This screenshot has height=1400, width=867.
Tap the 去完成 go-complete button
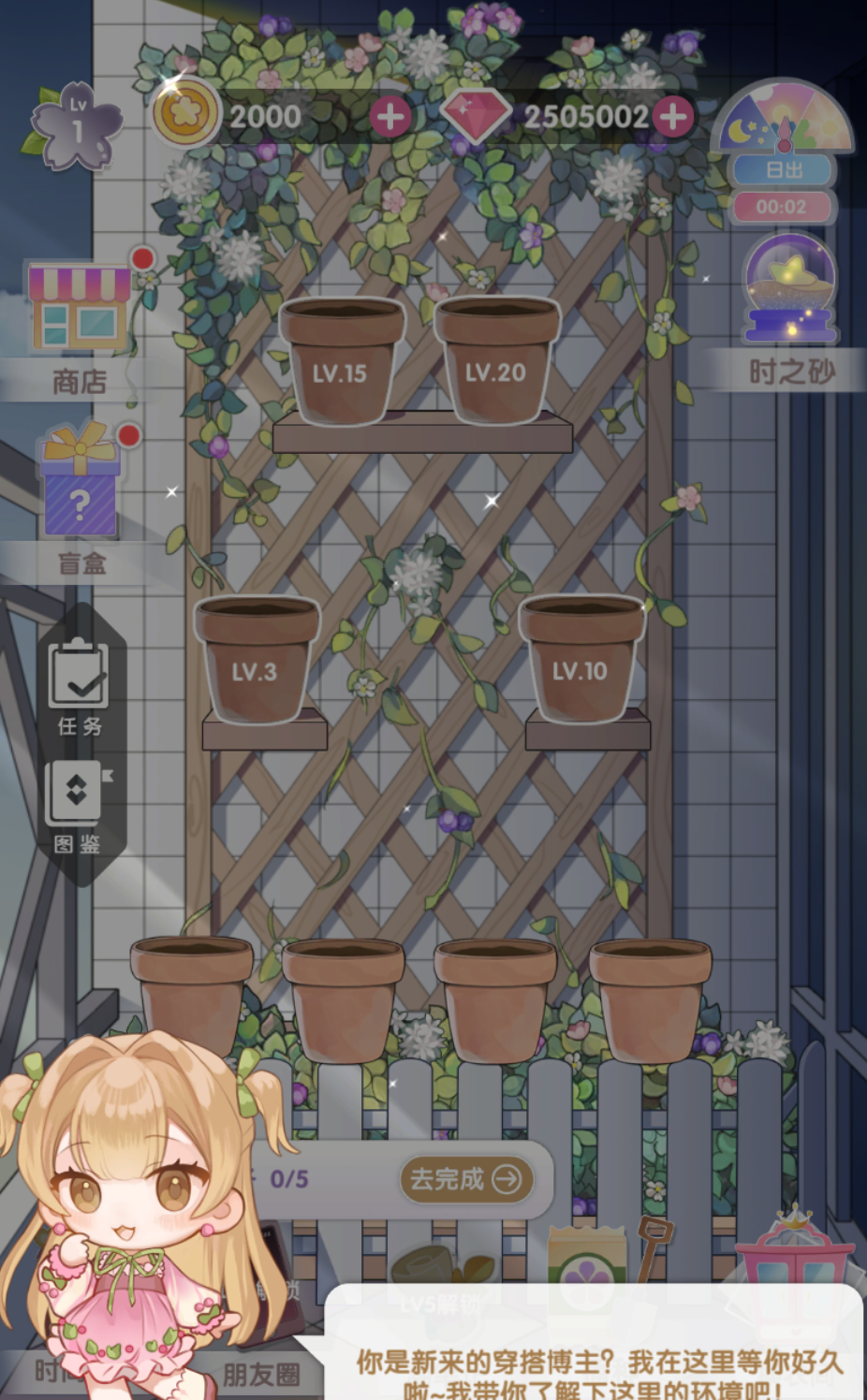pos(466,1179)
